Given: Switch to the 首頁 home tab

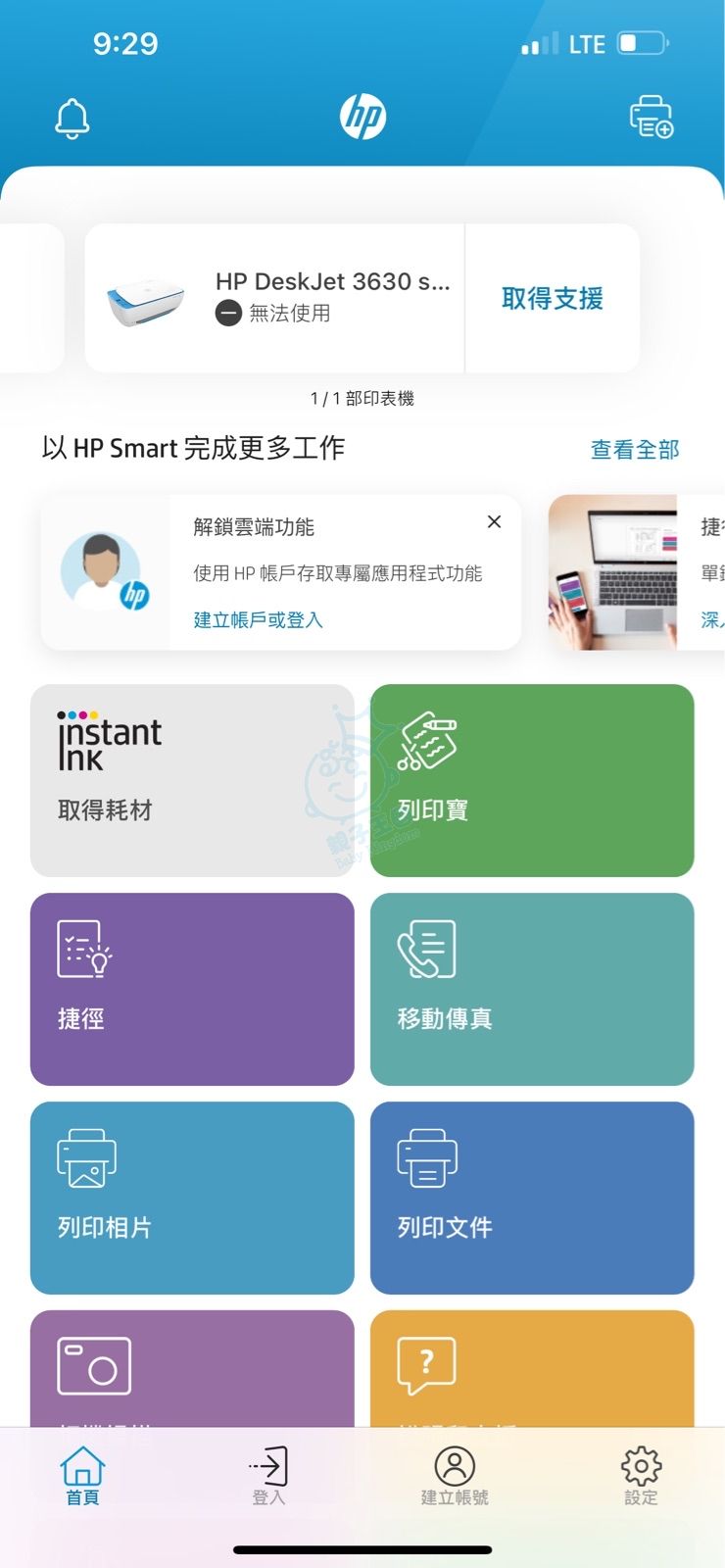Looking at the screenshot, I should pyautogui.click(x=82, y=1476).
